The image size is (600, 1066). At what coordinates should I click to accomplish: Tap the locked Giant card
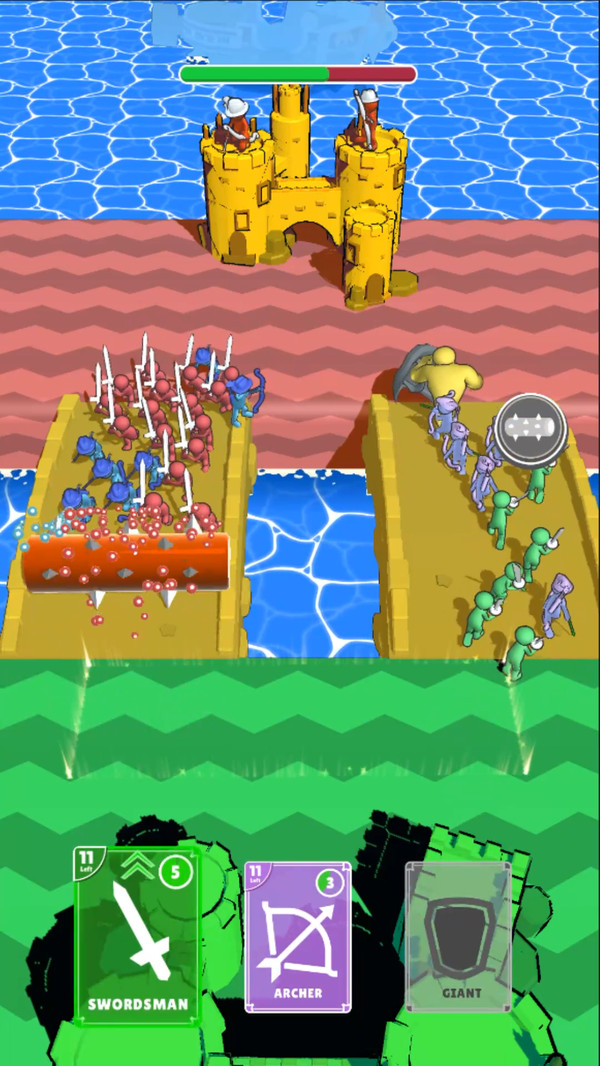click(459, 937)
